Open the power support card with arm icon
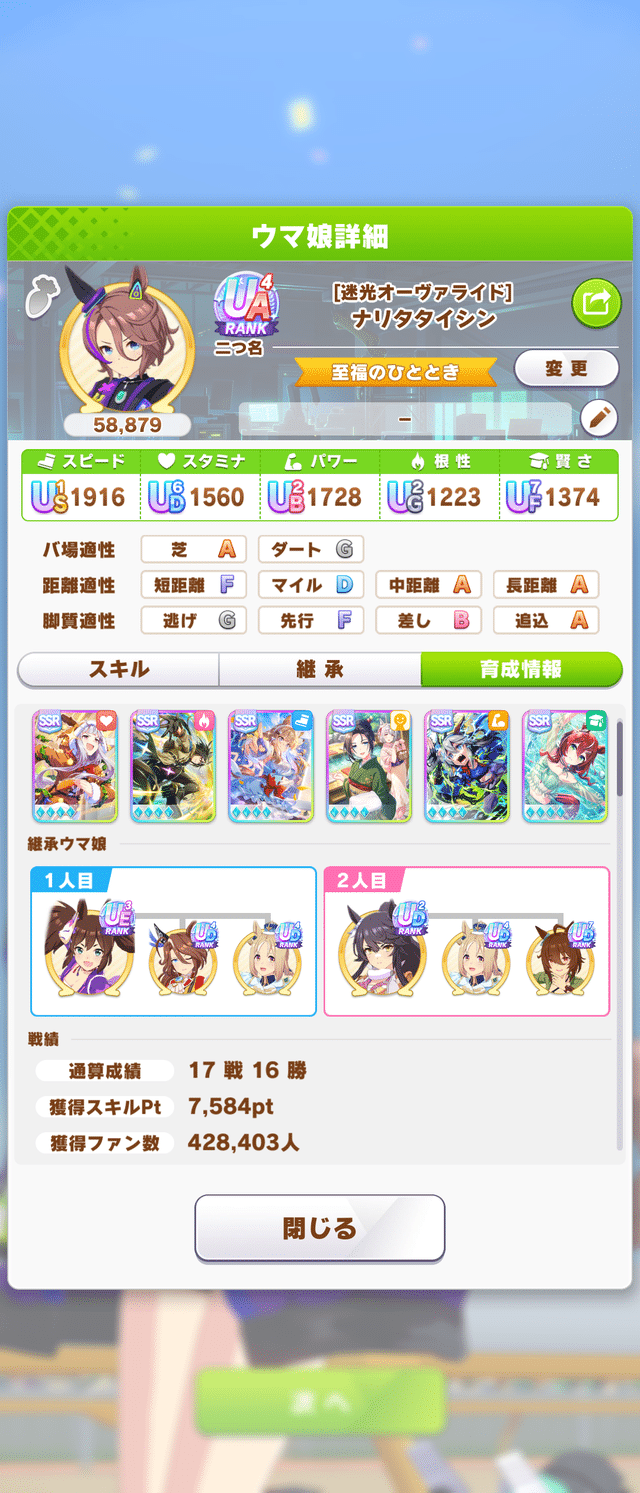 click(x=467, y=765)
